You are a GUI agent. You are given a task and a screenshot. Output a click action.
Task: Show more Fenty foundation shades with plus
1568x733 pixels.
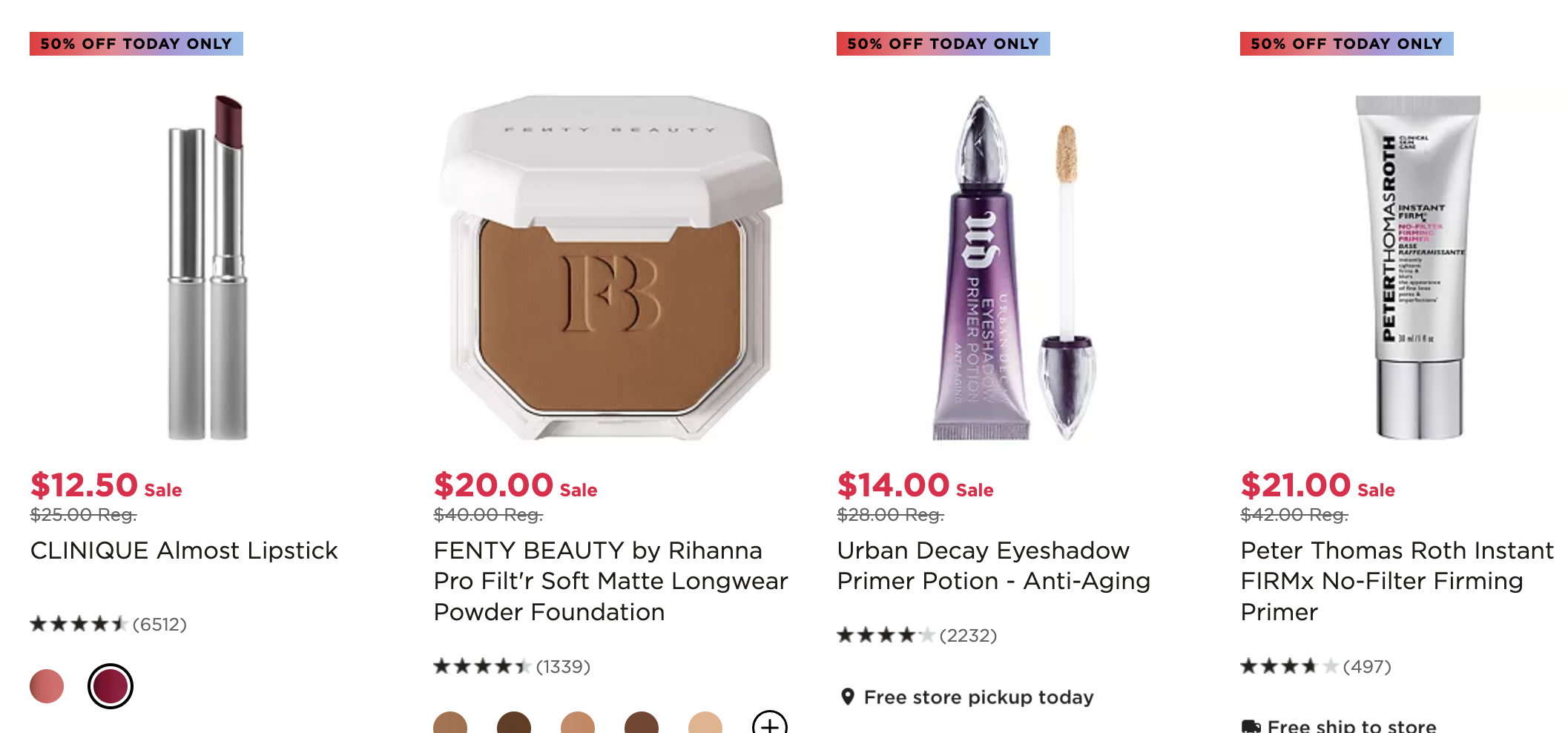770,723
